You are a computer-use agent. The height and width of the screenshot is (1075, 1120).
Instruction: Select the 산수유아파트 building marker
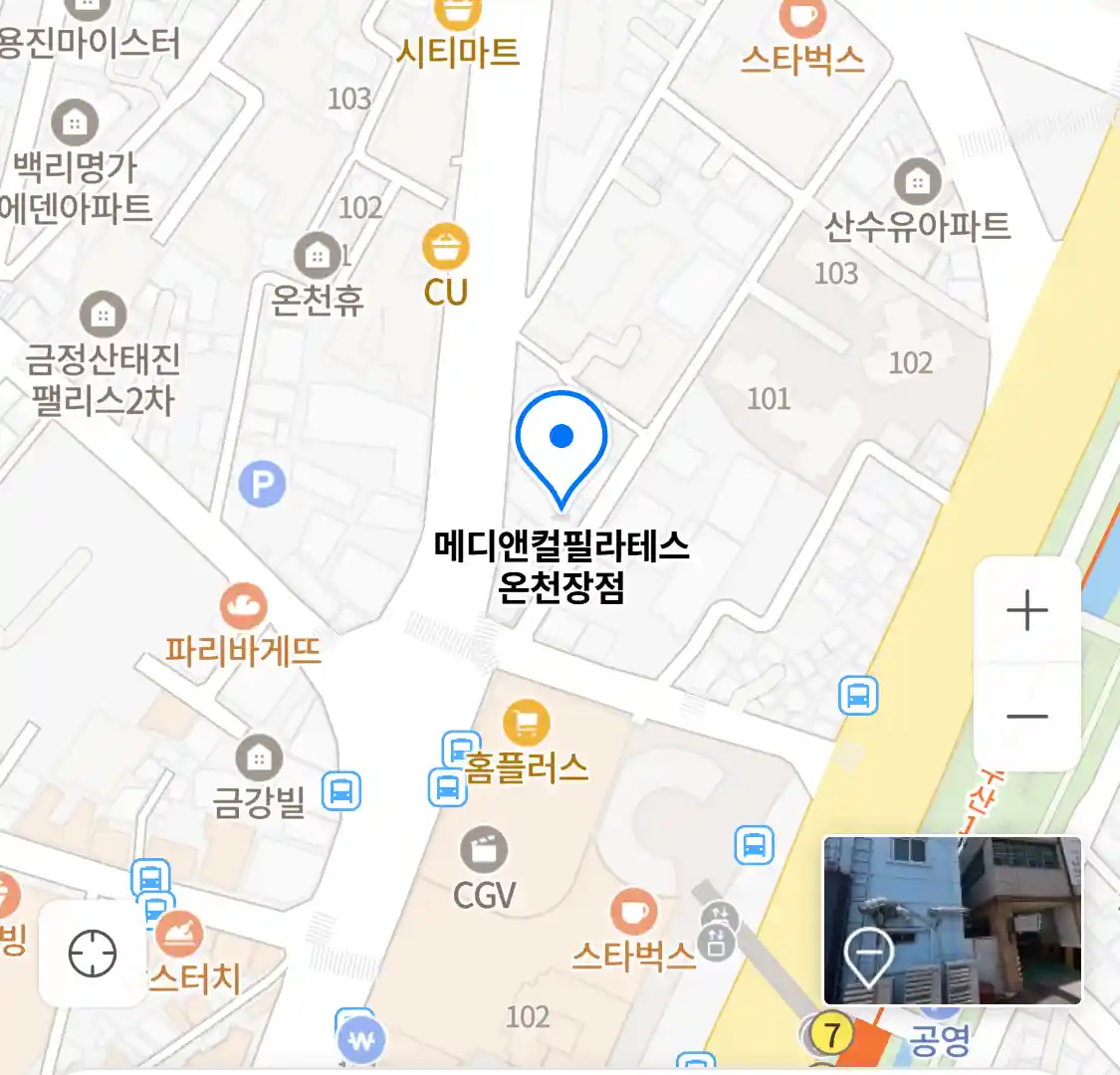(917, 183)
